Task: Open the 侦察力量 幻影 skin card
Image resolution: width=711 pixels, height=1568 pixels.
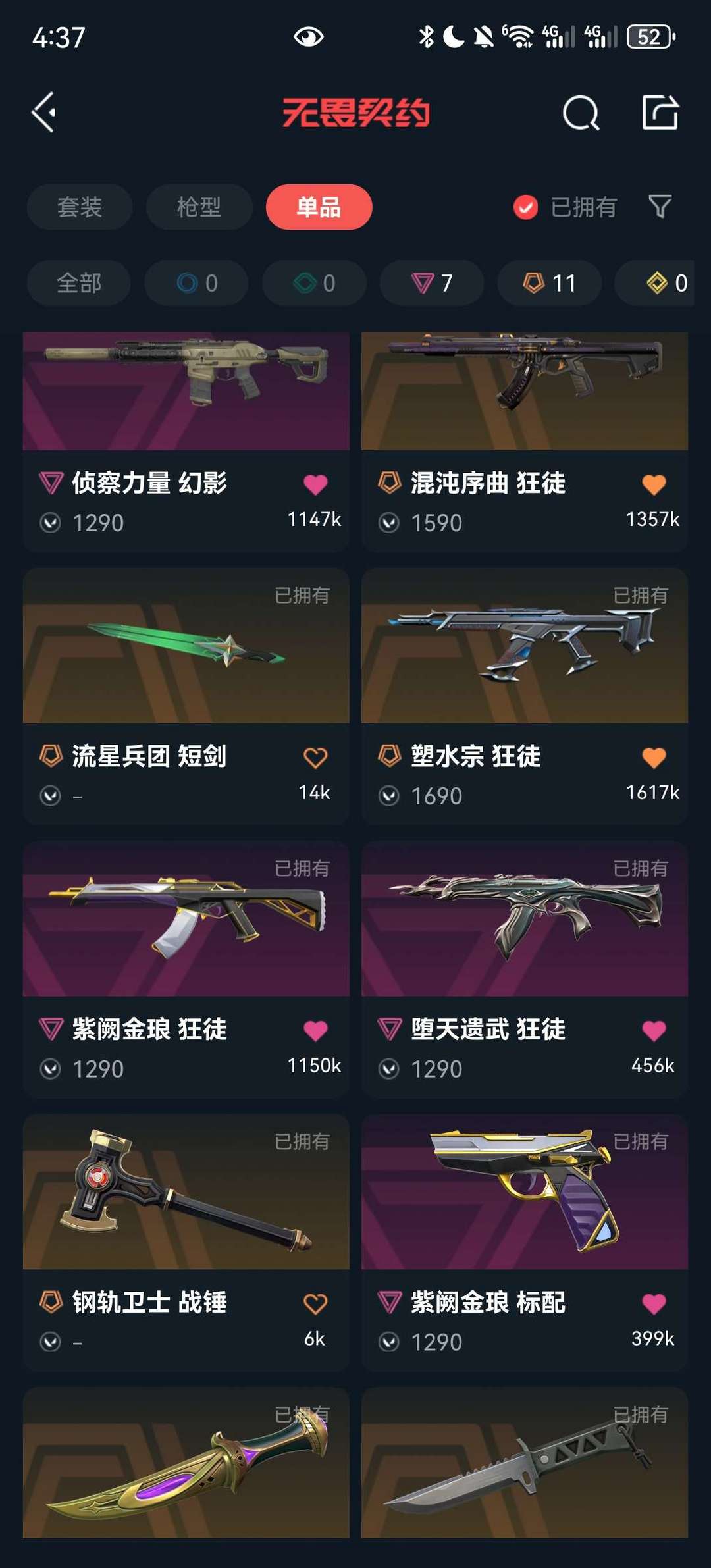Action: pyautogui.click(x=186, y=442)
